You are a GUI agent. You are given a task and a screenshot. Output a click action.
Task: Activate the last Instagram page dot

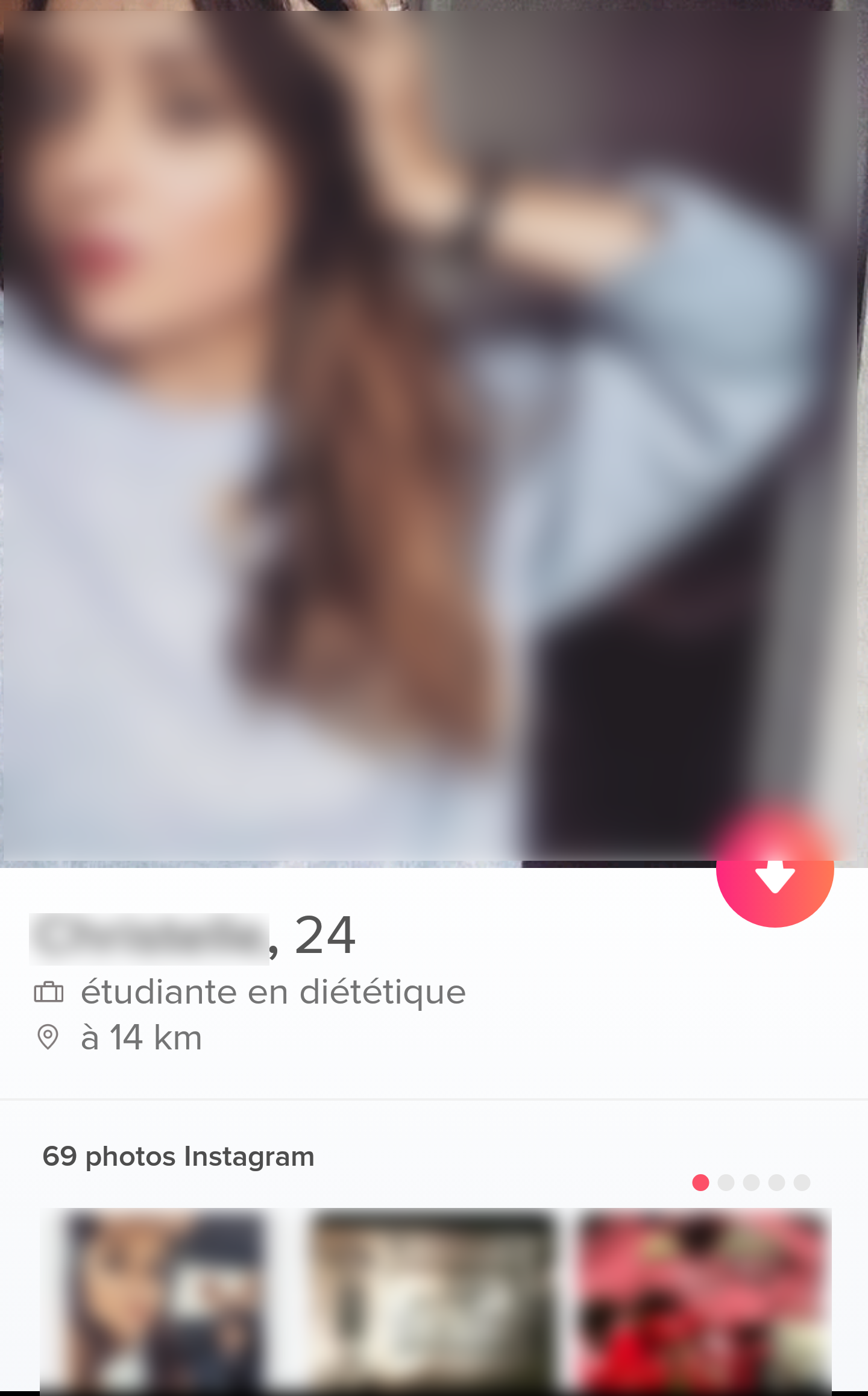tap(802, 1183)
